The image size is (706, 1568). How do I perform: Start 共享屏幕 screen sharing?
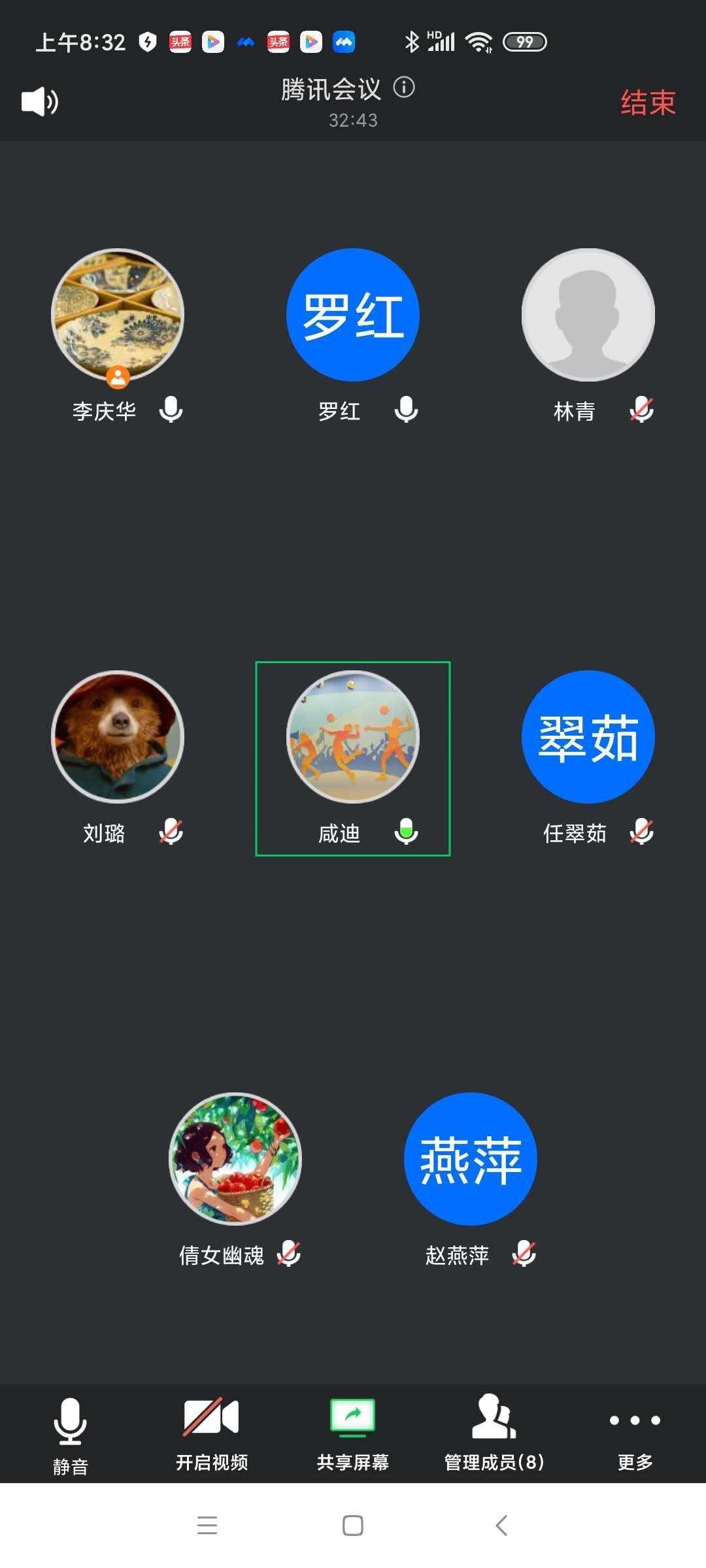[x=352, y=1435]
